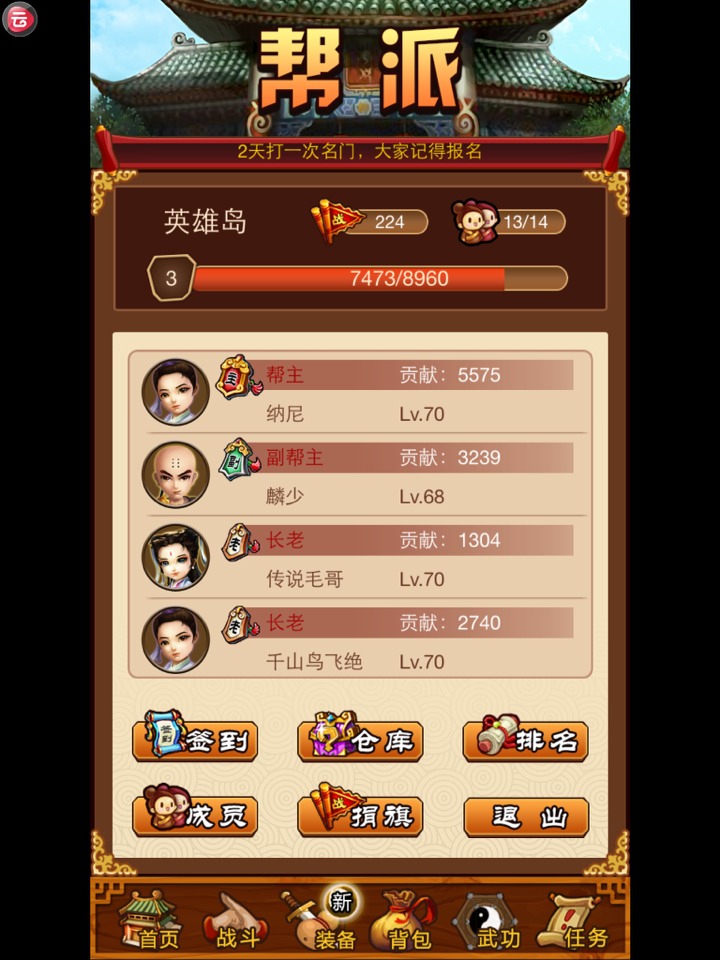Tap the 捐旗 donate flag button
The image size is (720, 960).
point(360,816)
